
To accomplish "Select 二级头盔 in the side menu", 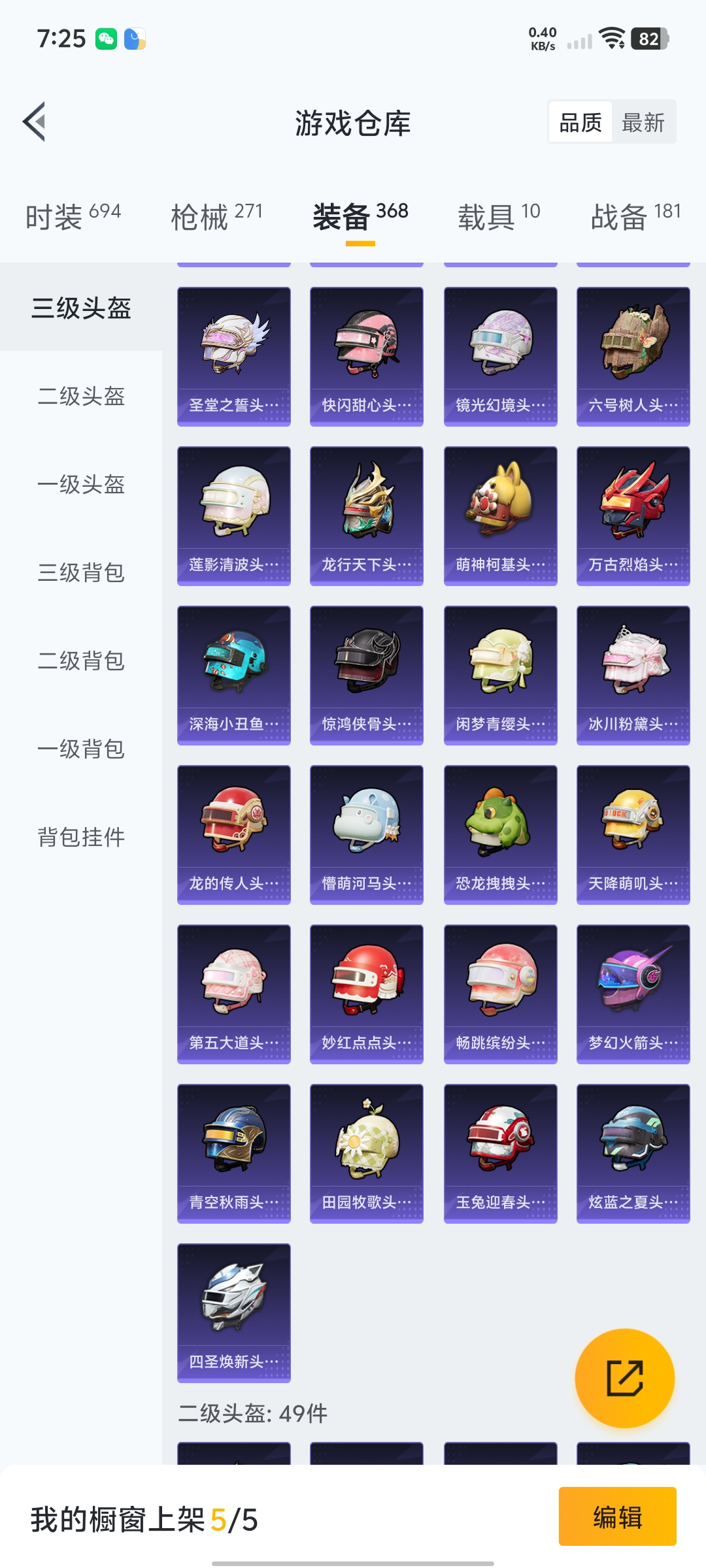I will tap(81, 396).
